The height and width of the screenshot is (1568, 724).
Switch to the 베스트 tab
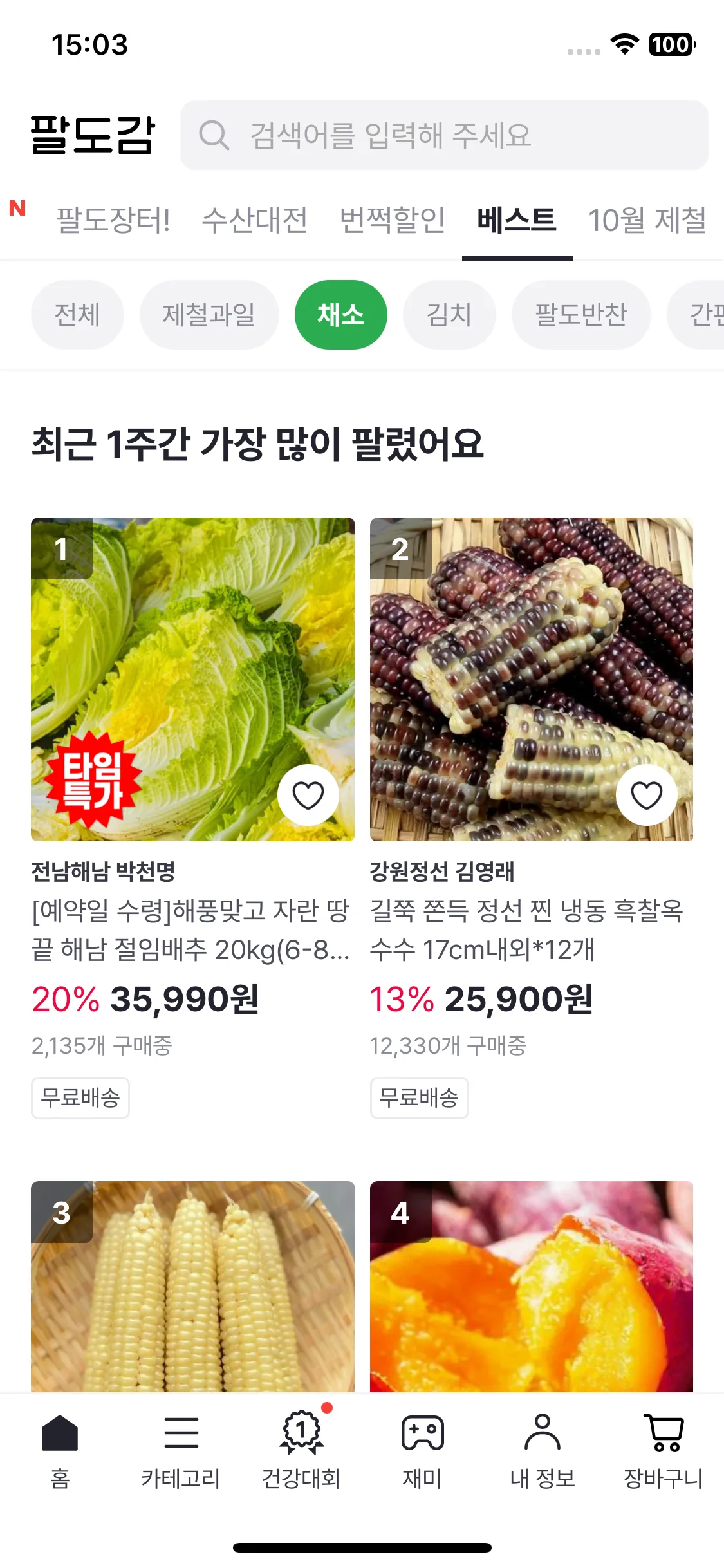[517, 219]
